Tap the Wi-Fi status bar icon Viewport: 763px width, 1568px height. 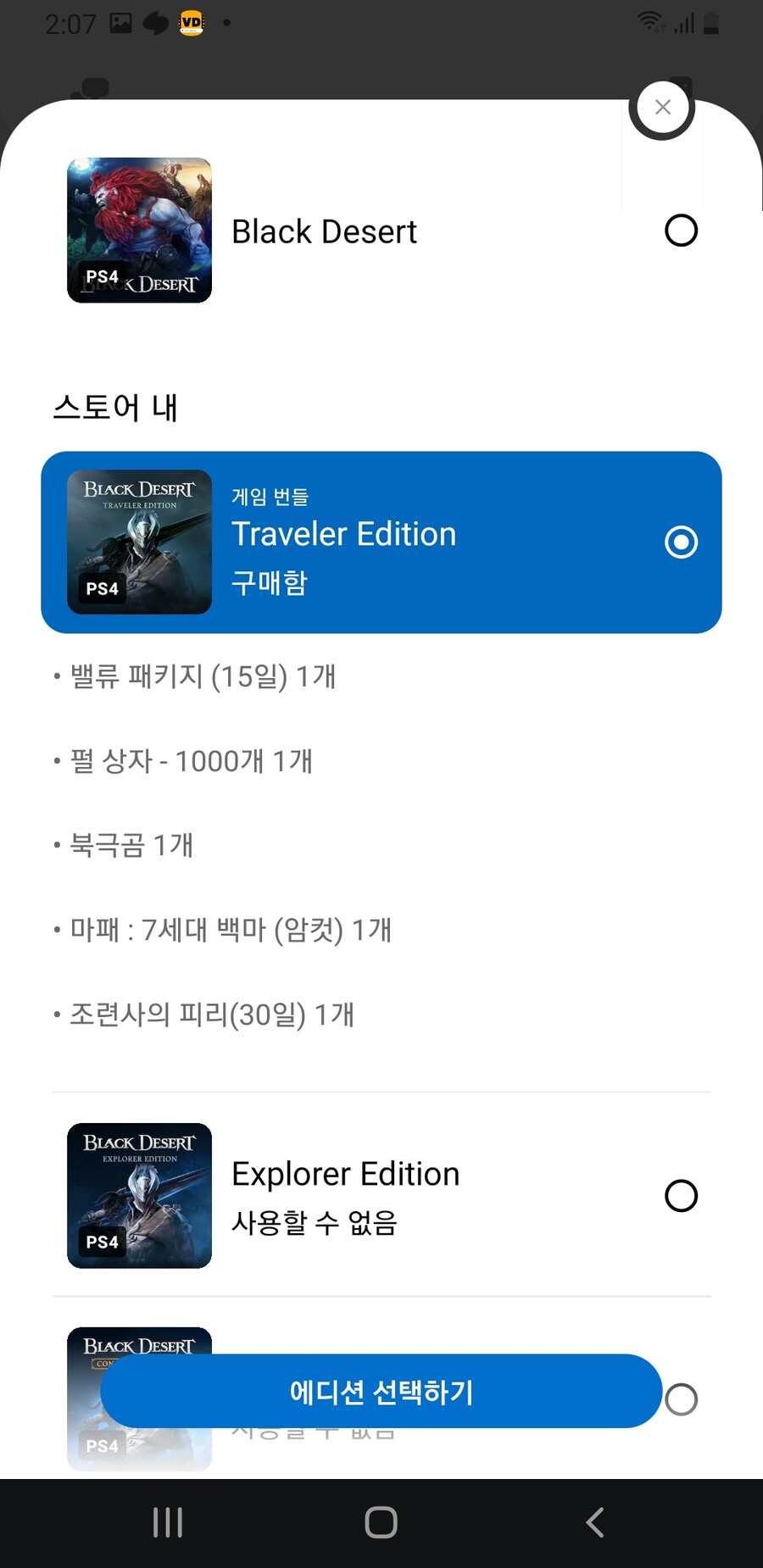coord(649,23)
